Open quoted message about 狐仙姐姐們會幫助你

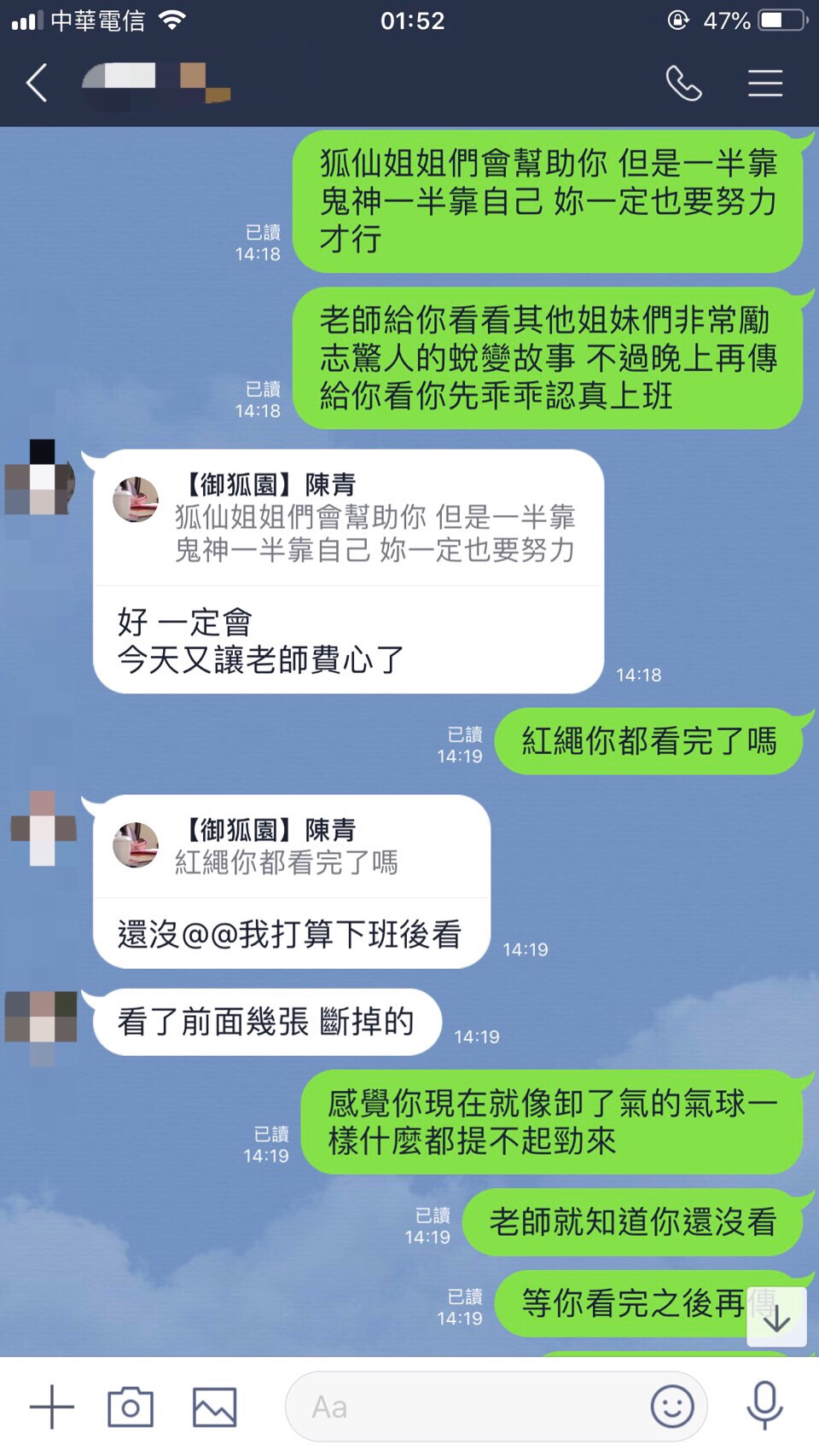pyautogui.click(x=350, y=519)
